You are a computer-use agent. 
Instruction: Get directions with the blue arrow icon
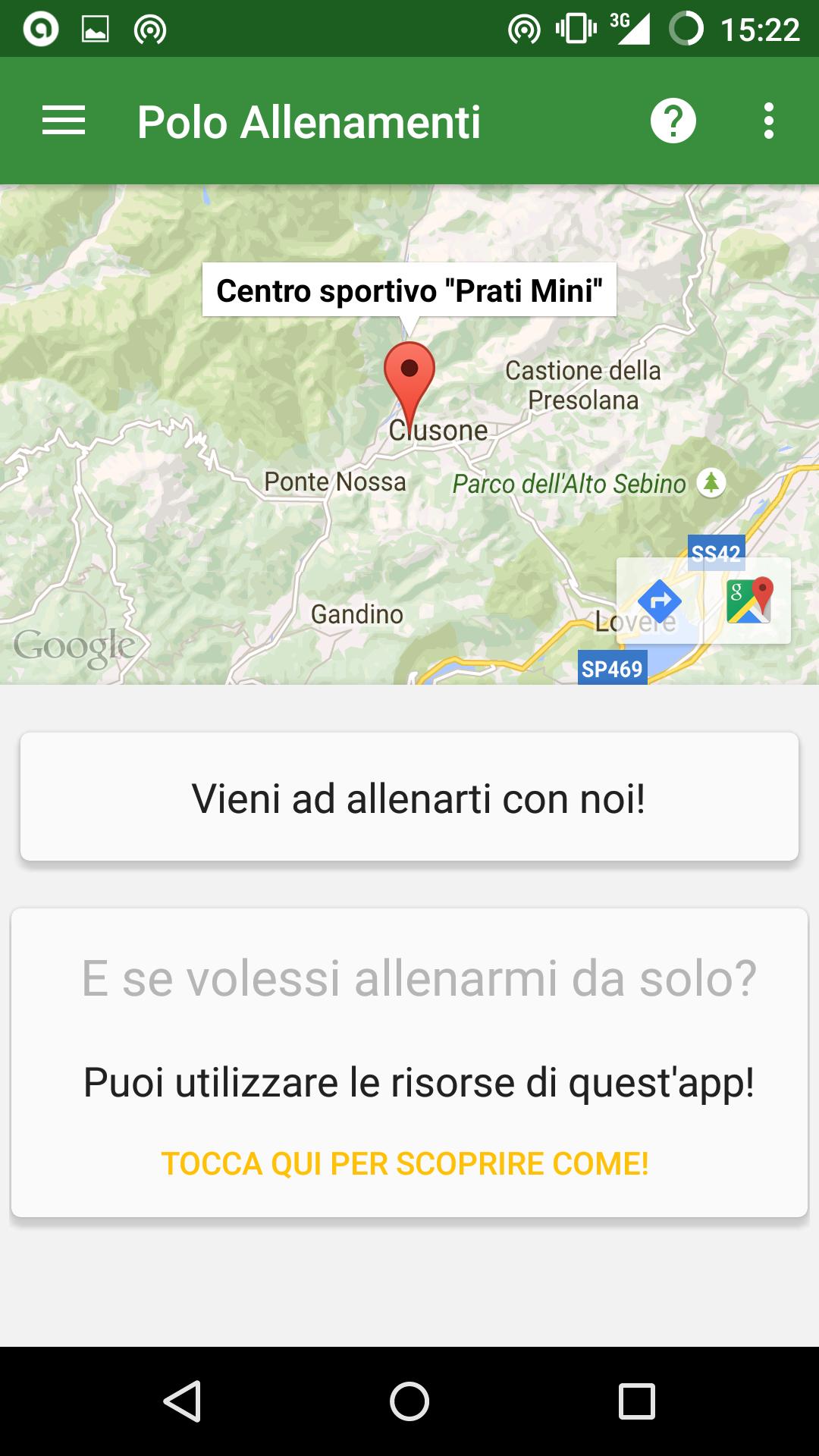click(x=659, y=601)
